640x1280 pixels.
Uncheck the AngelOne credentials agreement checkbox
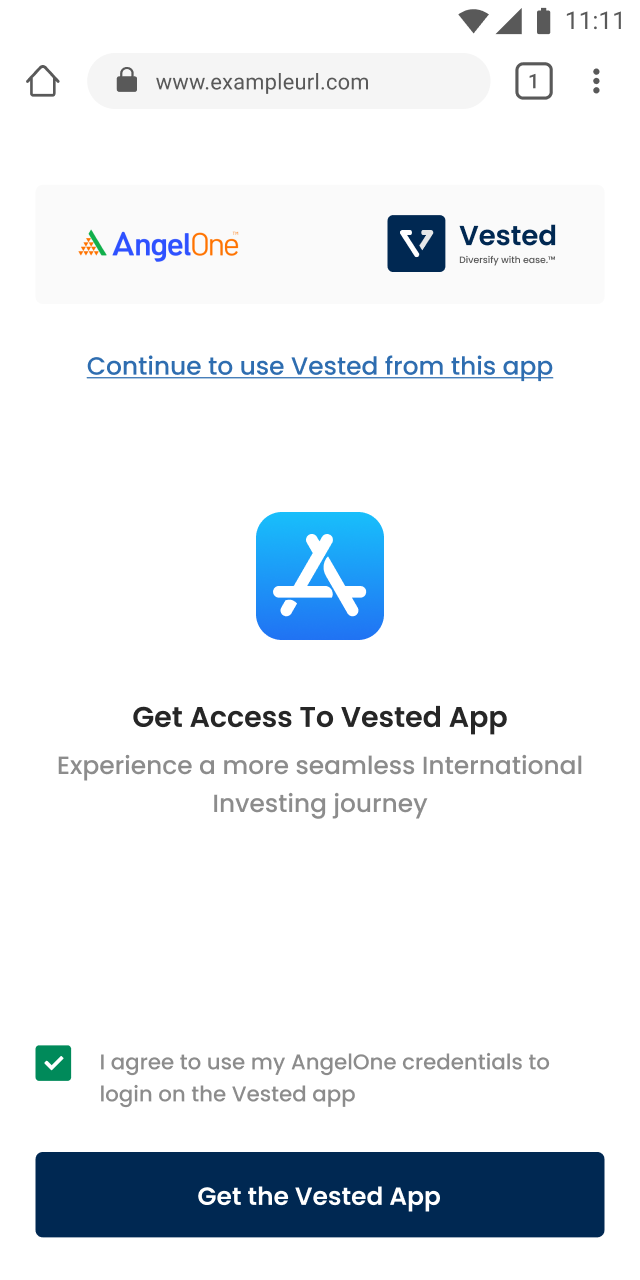click(x=53, y=1063)
